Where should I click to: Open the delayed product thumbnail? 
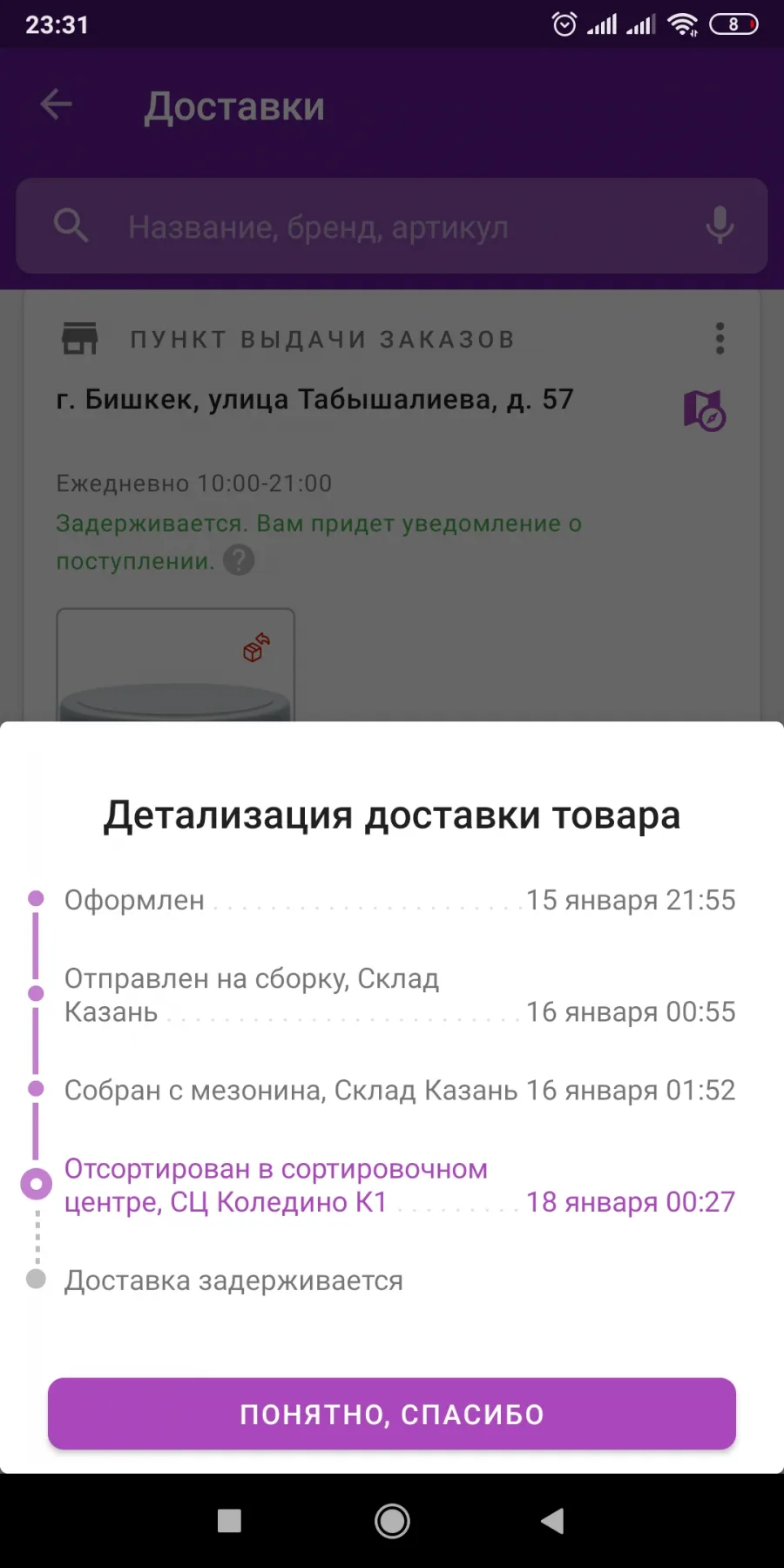(x=176, y=665)
